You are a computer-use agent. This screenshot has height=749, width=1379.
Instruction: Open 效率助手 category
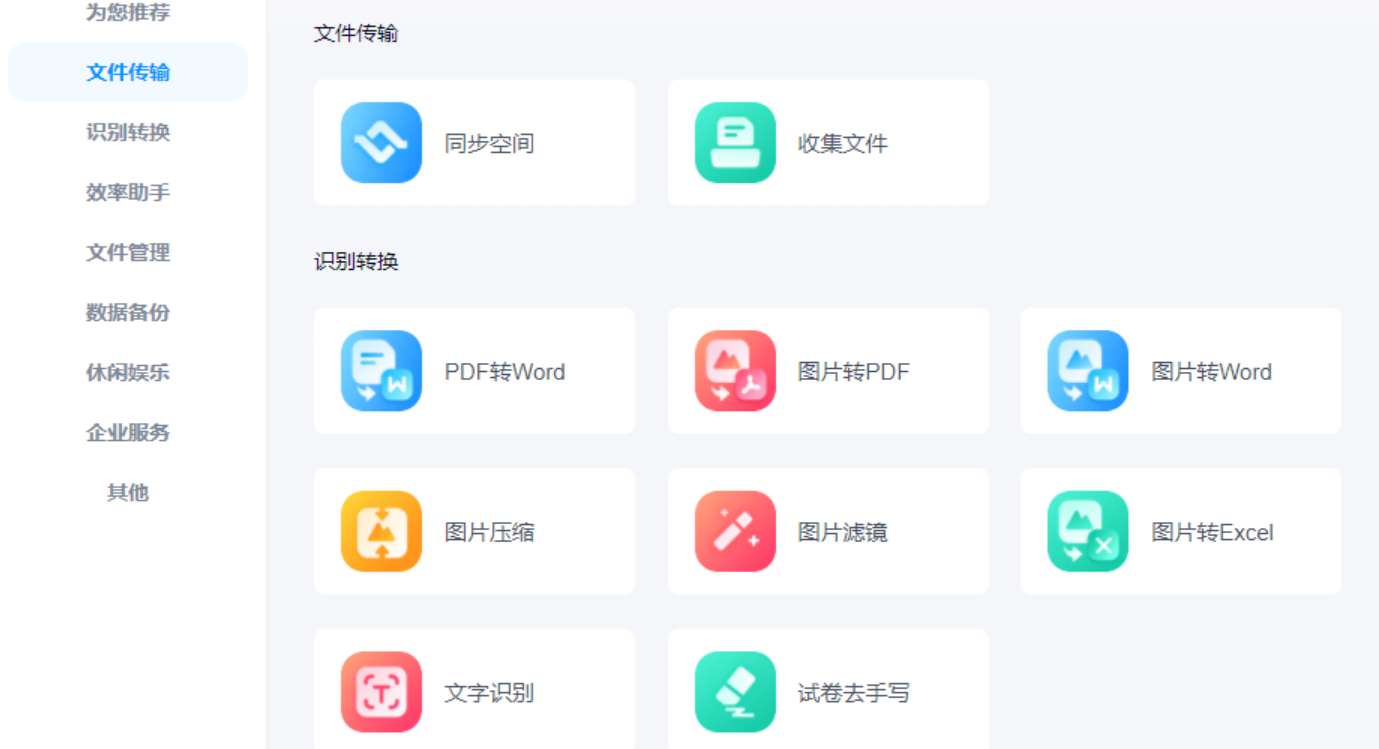pos(128,192)
